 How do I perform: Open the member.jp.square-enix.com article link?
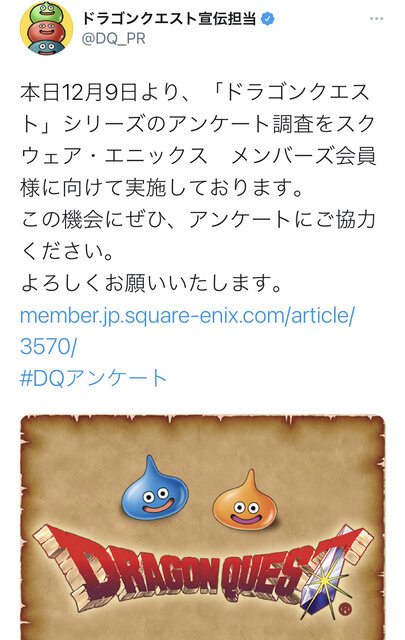click(187, 331)
